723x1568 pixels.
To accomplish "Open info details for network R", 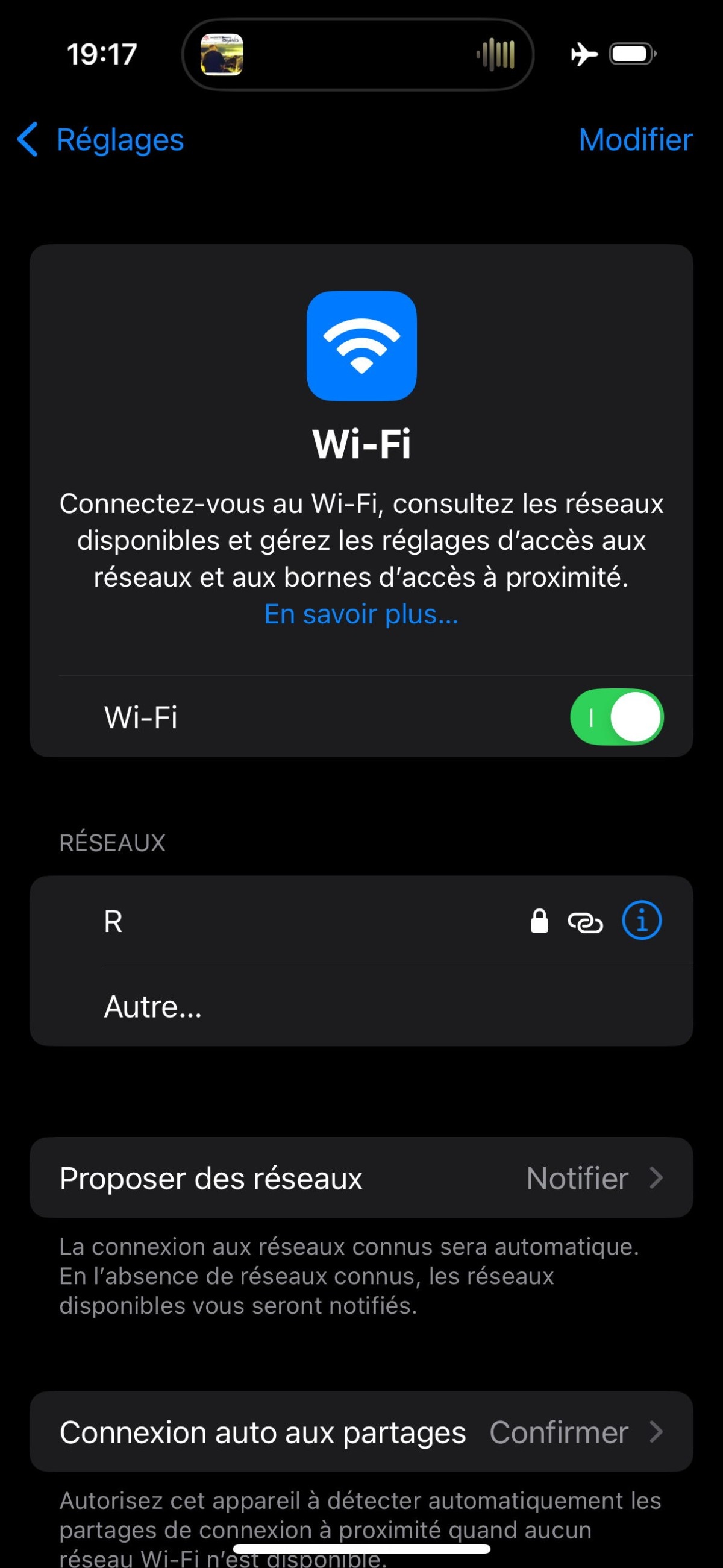I will point(642,921).
